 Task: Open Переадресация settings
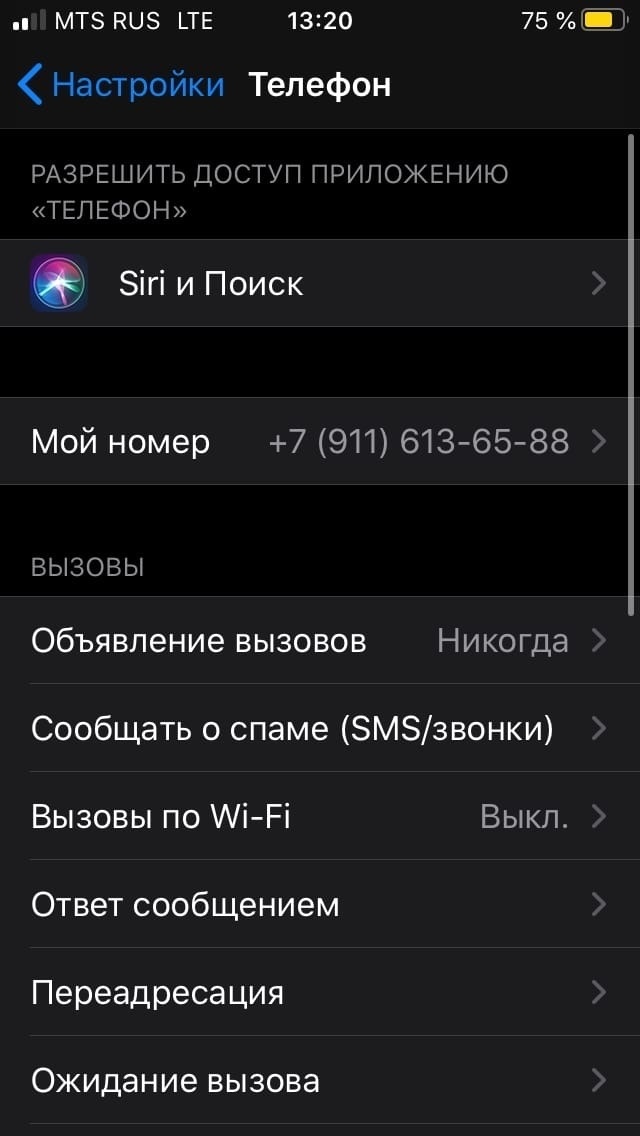click(318, 993)
